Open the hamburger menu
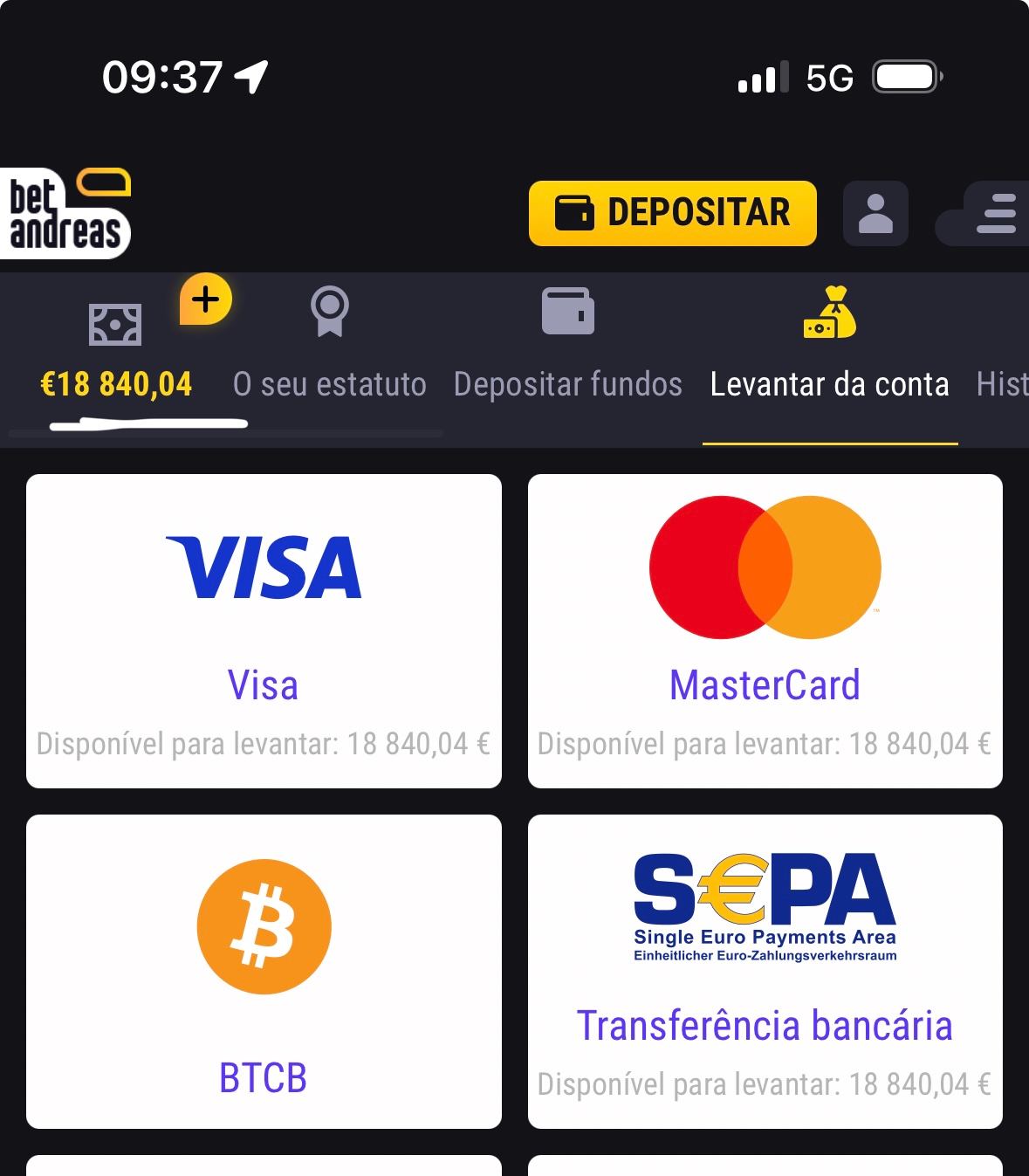This screenshot has width=1029, height=1176. (x=995, y=213)
